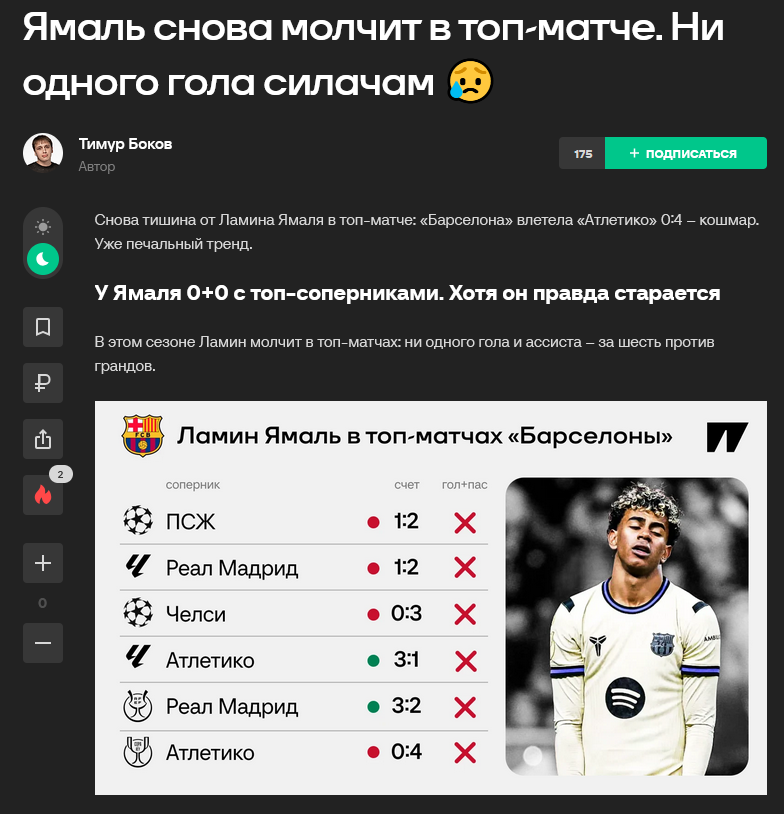Bookmark this article

click(43, 327)
